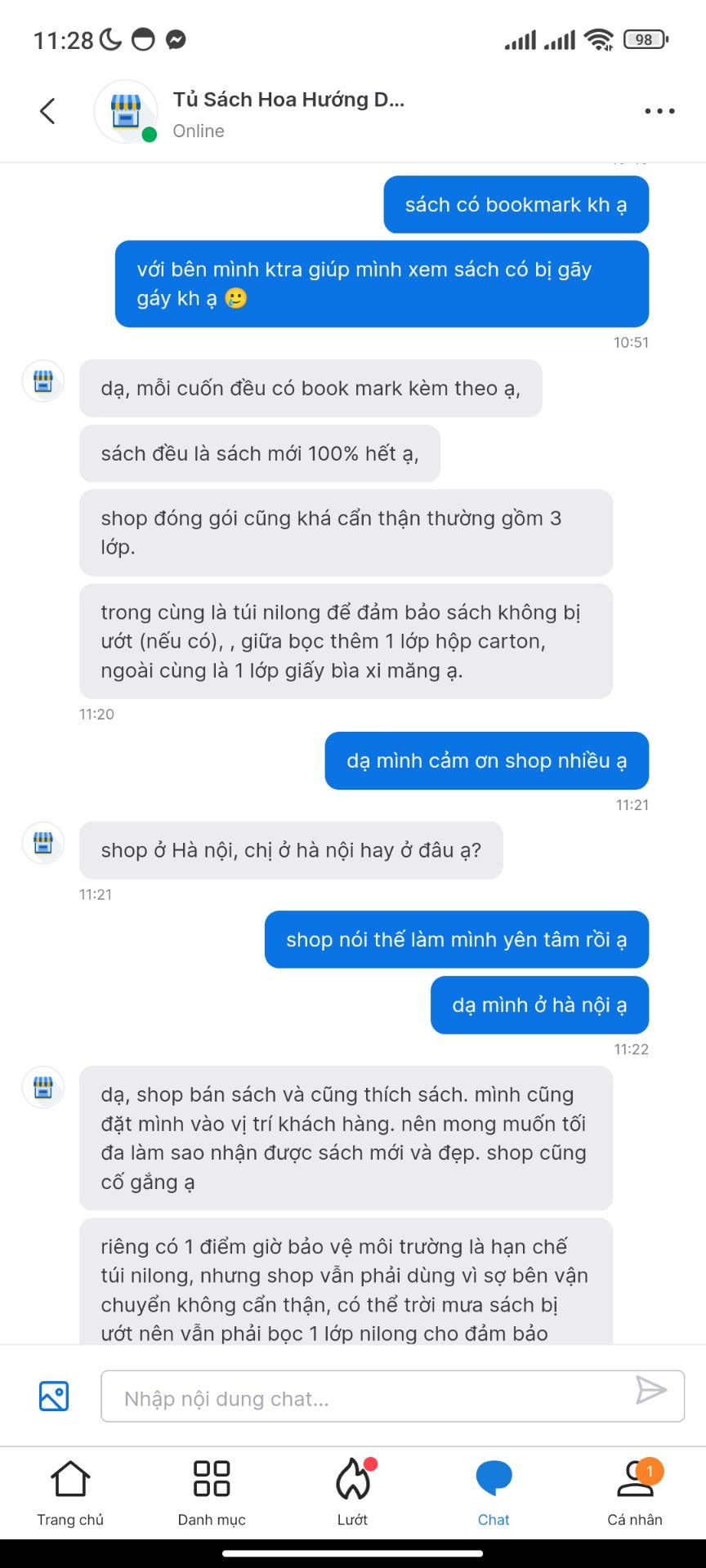706x1568 pixels.
Task: Select the Chat bubble icon in bottom bar
Action: pos(493,1478)
